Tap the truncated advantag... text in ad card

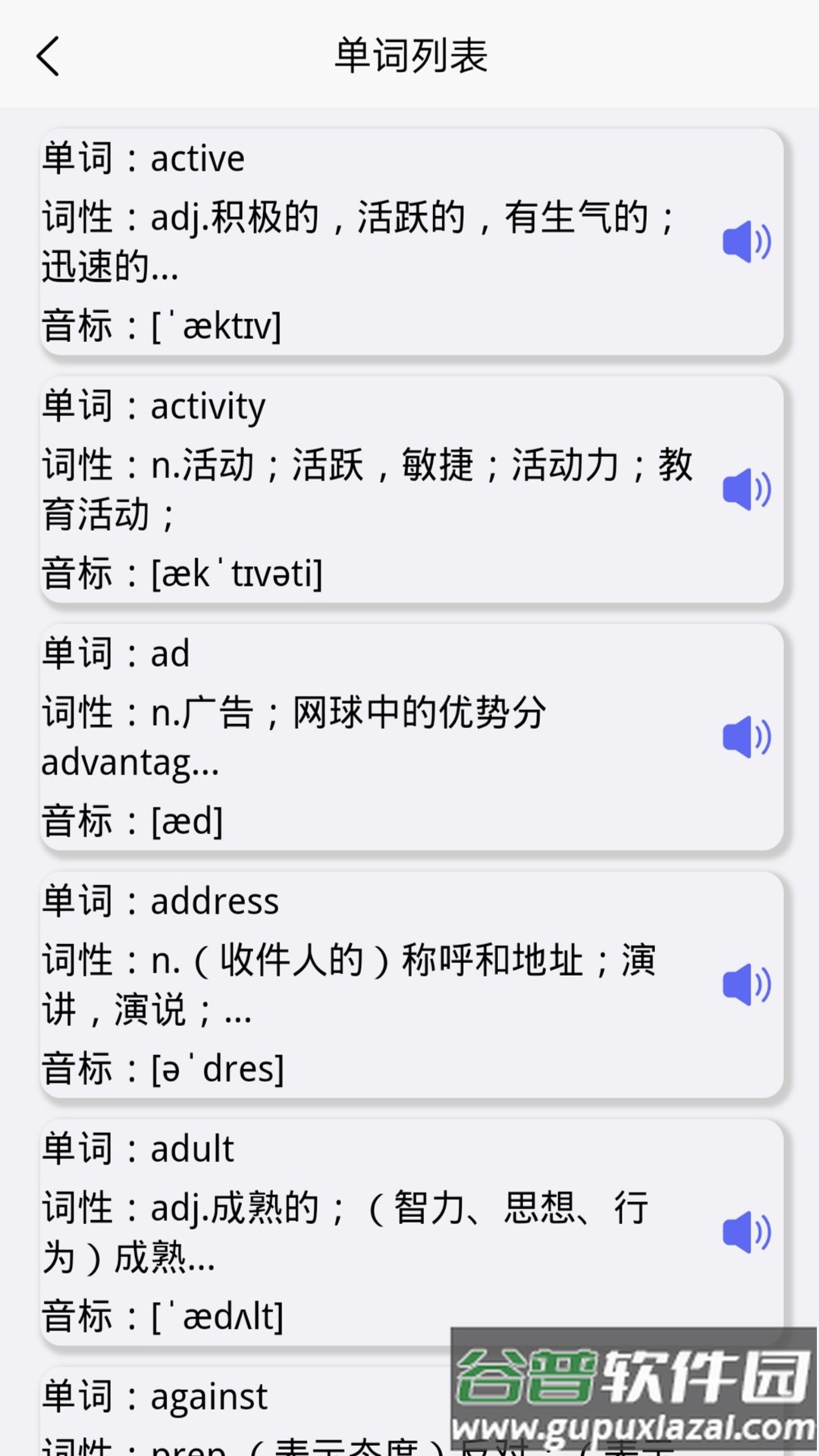pyautogui.click(x=129, y=764)
